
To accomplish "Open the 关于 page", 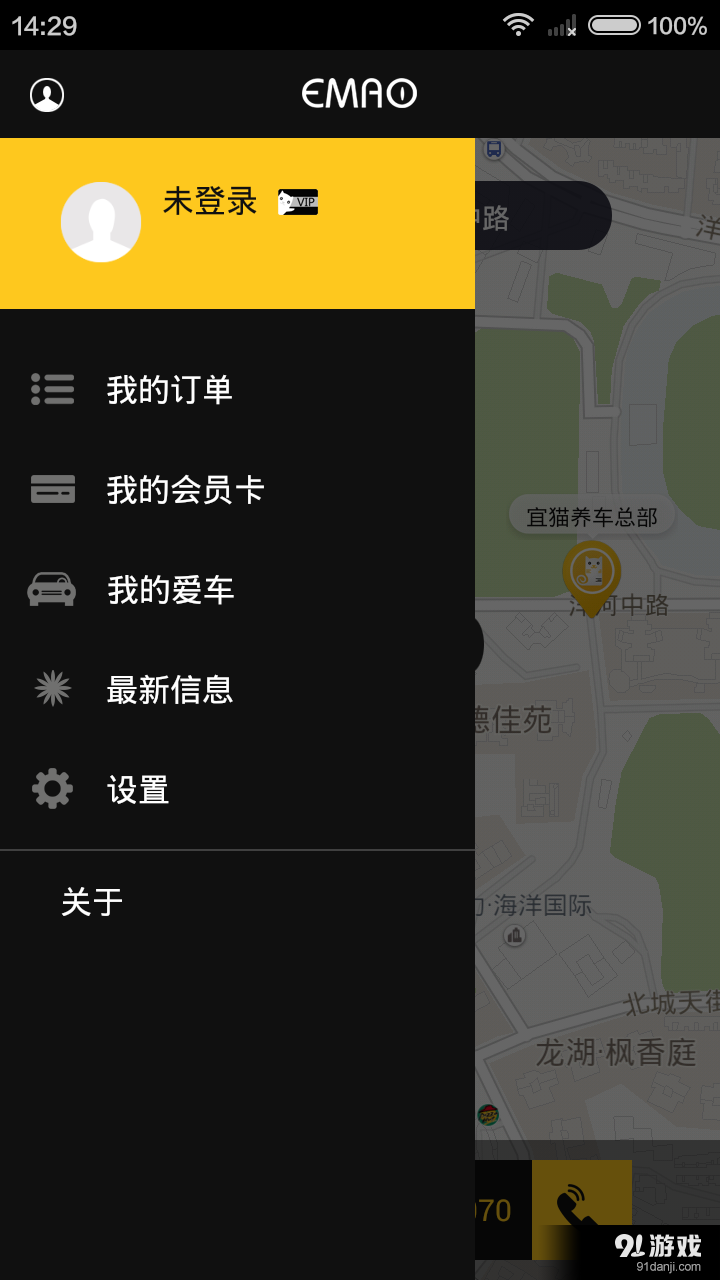I will [90, 901].
